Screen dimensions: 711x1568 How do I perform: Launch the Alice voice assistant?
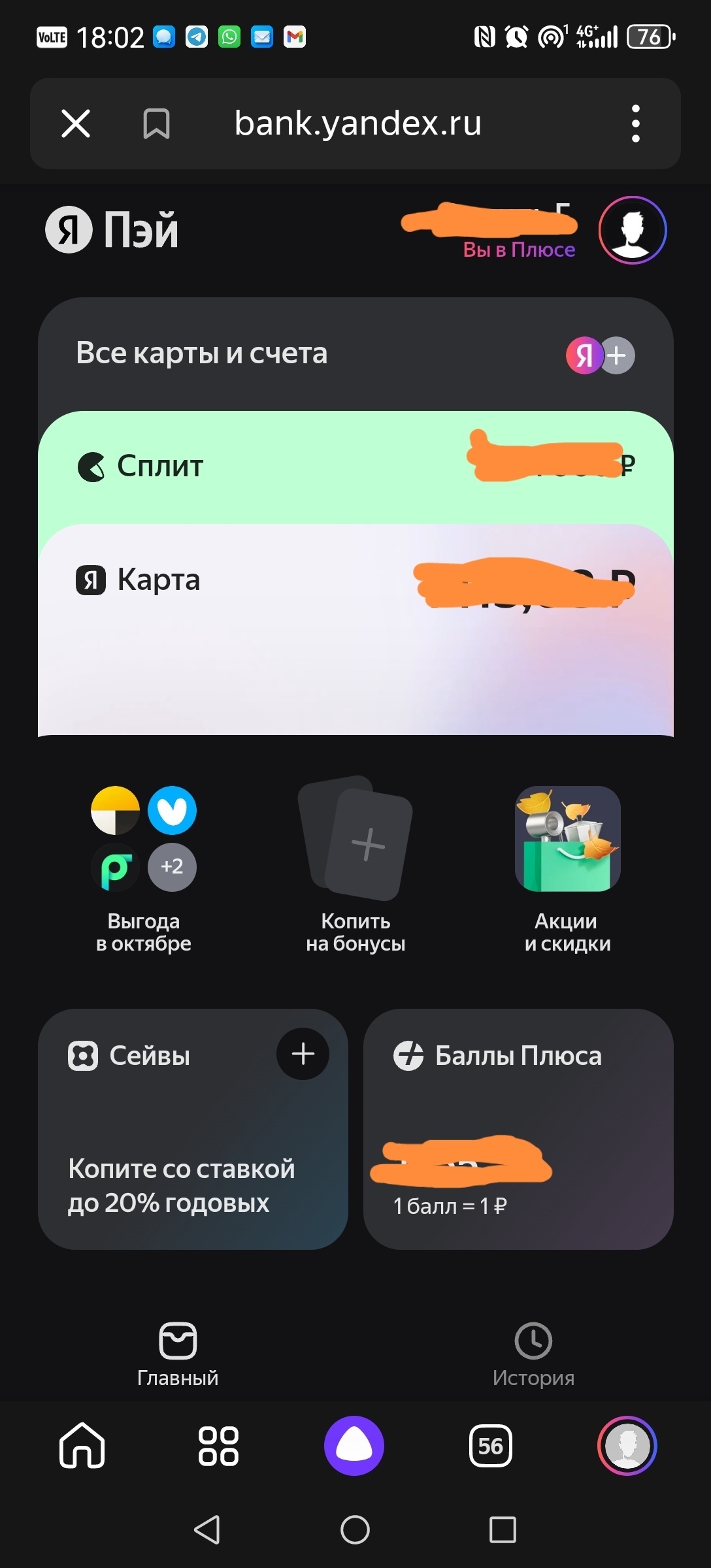354,1446
